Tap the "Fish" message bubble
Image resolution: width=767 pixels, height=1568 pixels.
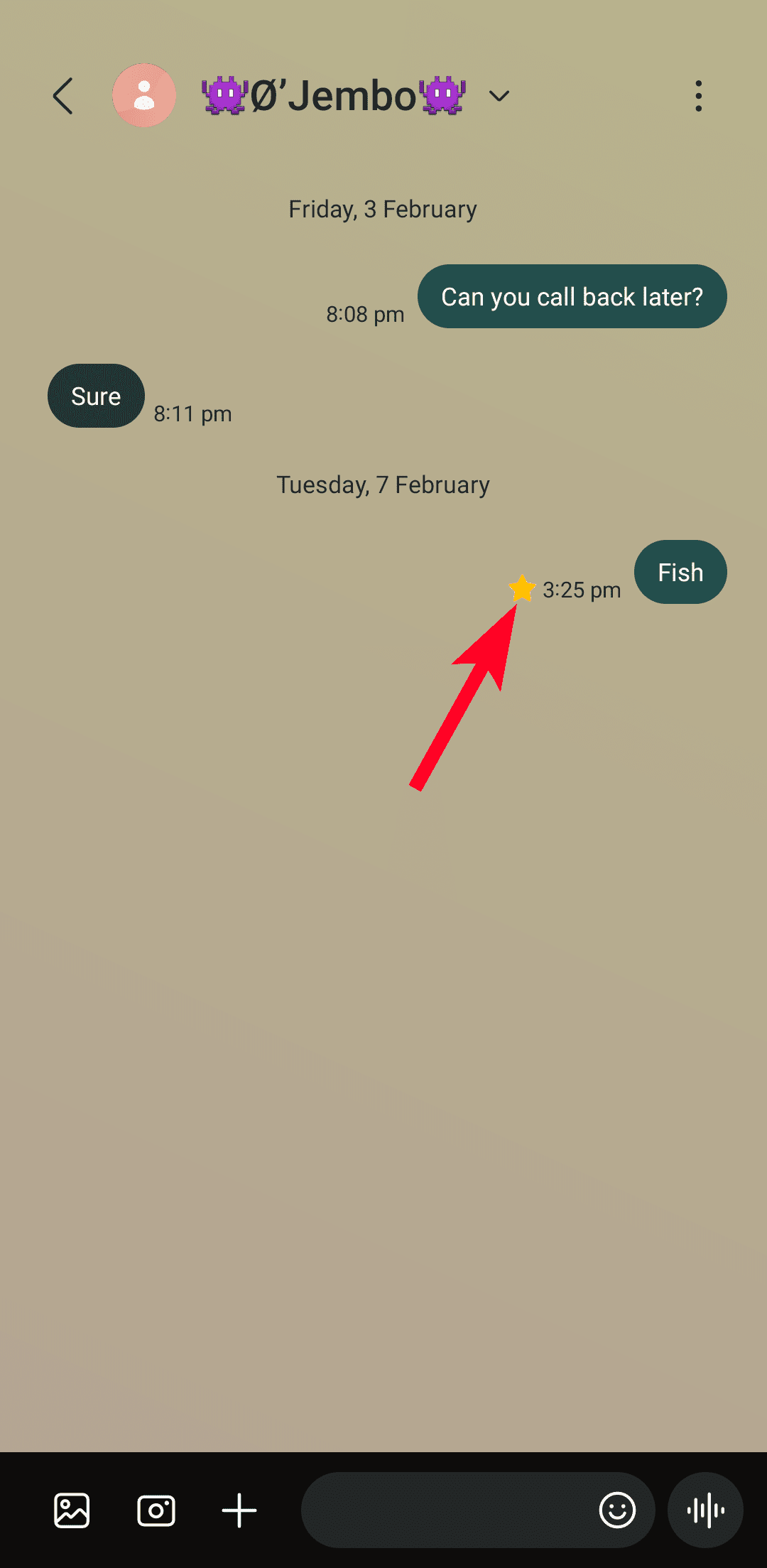point(680,572)
